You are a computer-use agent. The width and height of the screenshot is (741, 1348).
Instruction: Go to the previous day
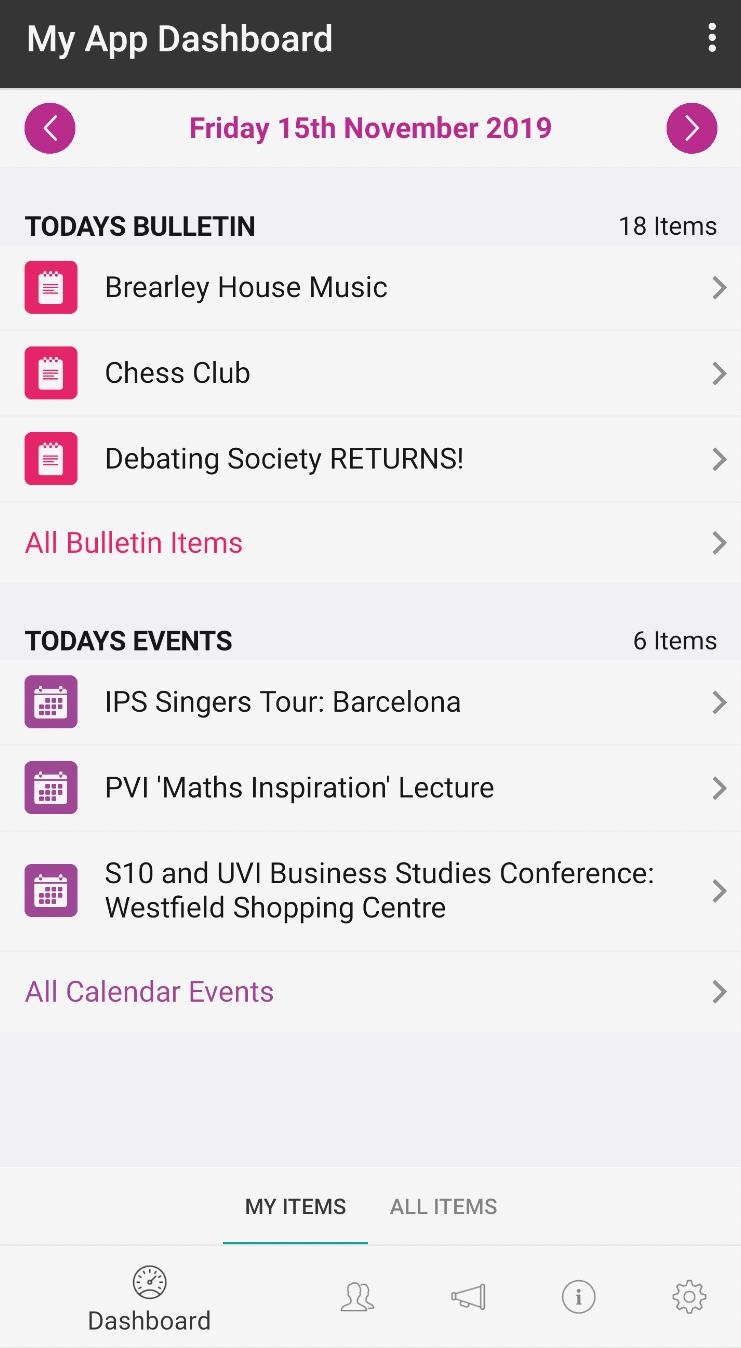pyautogui.click(x=50, y=128)
